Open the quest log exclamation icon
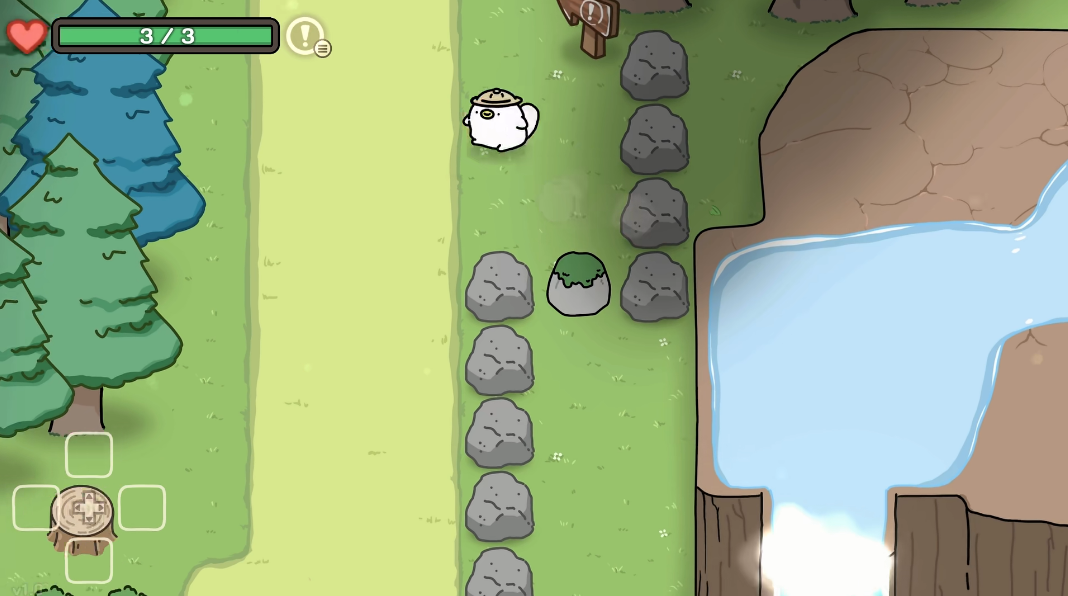Image resolution: width=1068 pixels, height=596 pixels. tap(305, 36)
